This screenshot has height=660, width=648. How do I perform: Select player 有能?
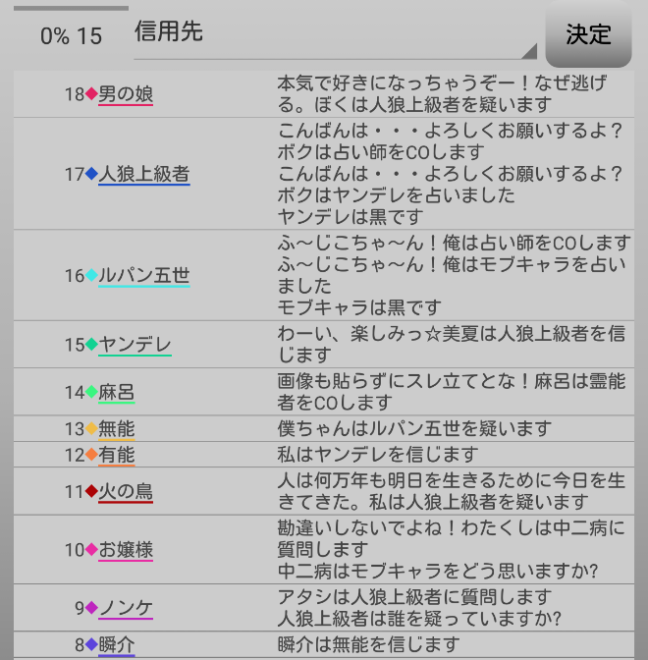point(116,455)
